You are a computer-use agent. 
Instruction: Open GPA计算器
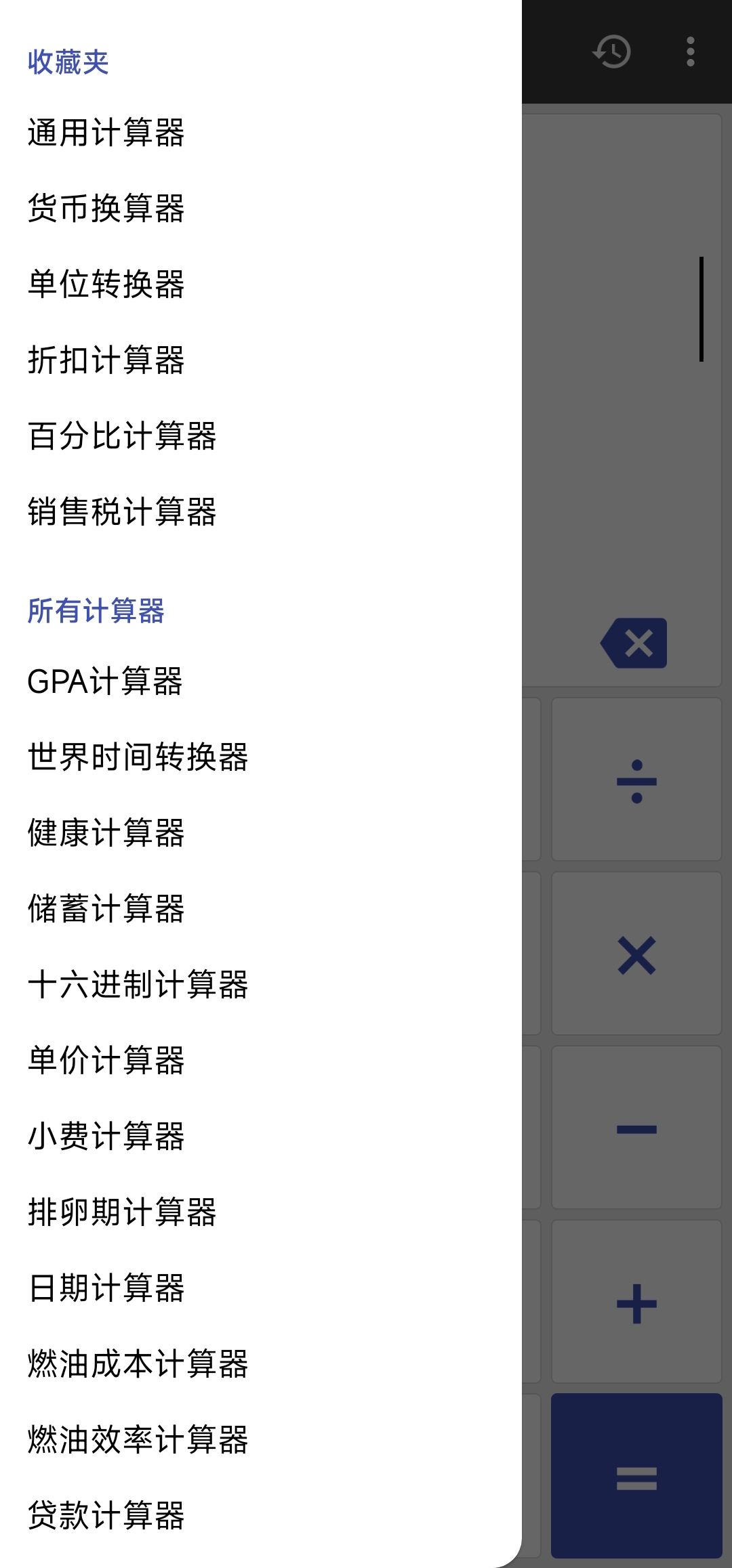tap(105, 681)
